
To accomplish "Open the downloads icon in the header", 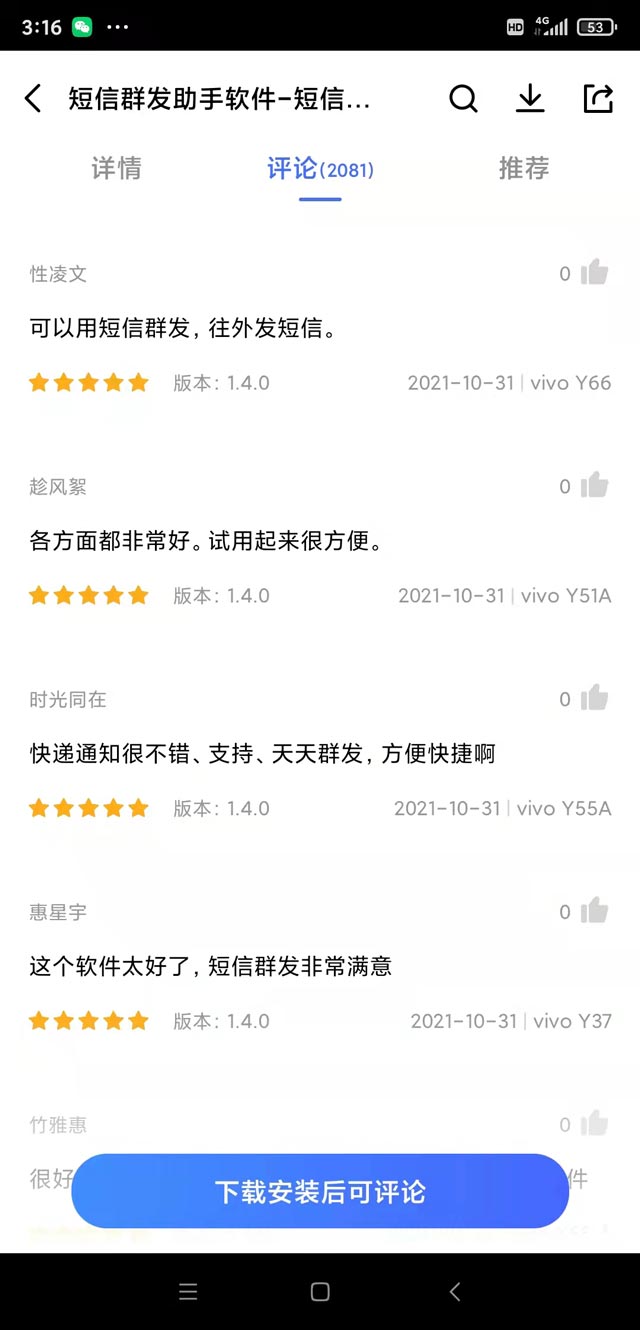I will (x=530, y=98).
